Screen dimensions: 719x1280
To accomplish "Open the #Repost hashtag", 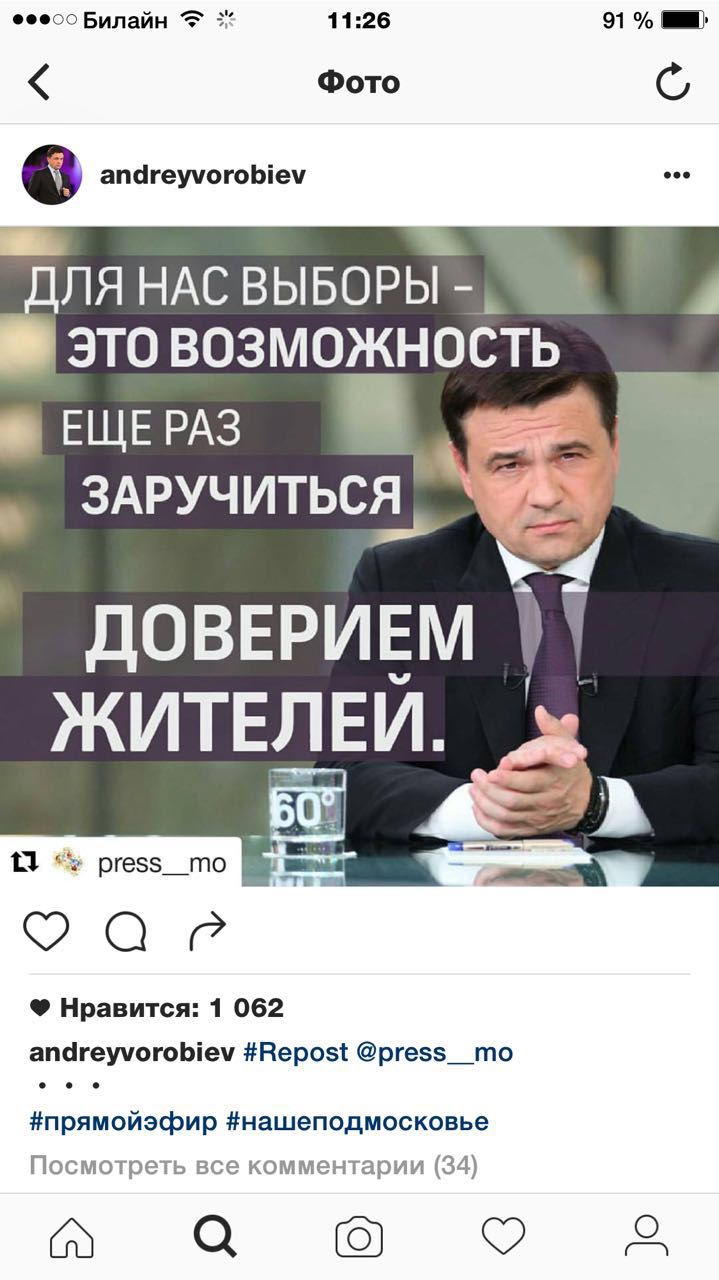I will [295, 1052].
